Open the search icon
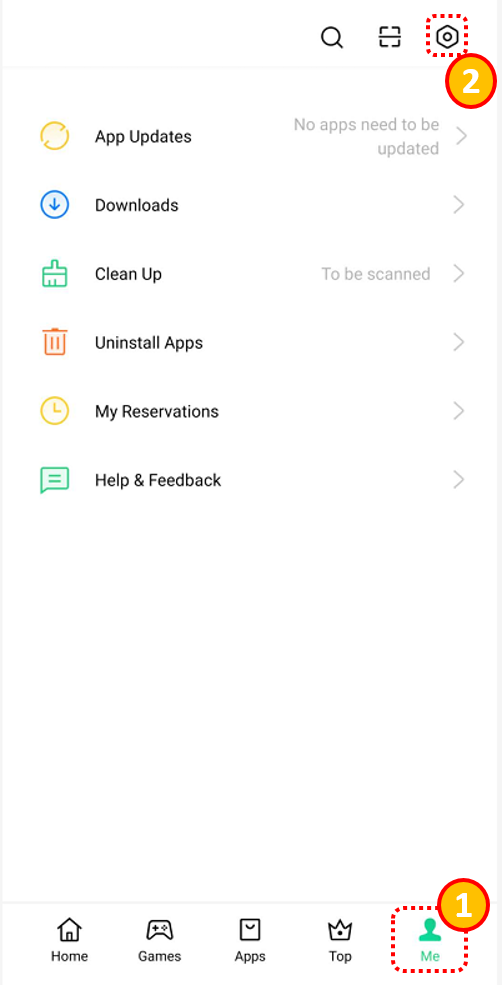 [332, 38]
